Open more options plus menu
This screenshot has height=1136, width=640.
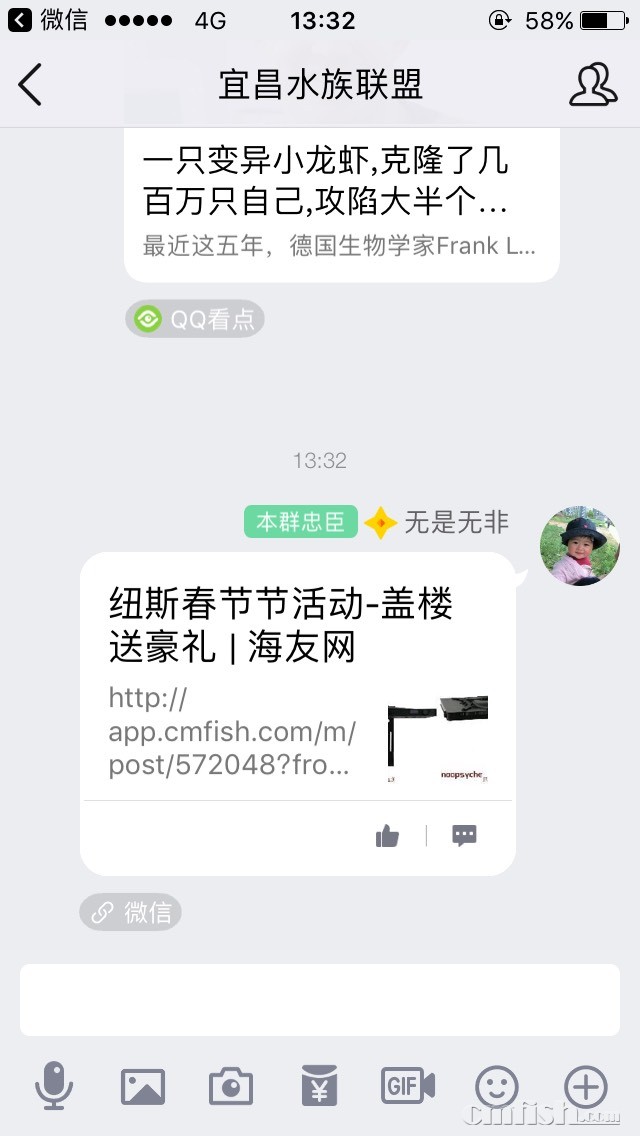point(585,1086)
